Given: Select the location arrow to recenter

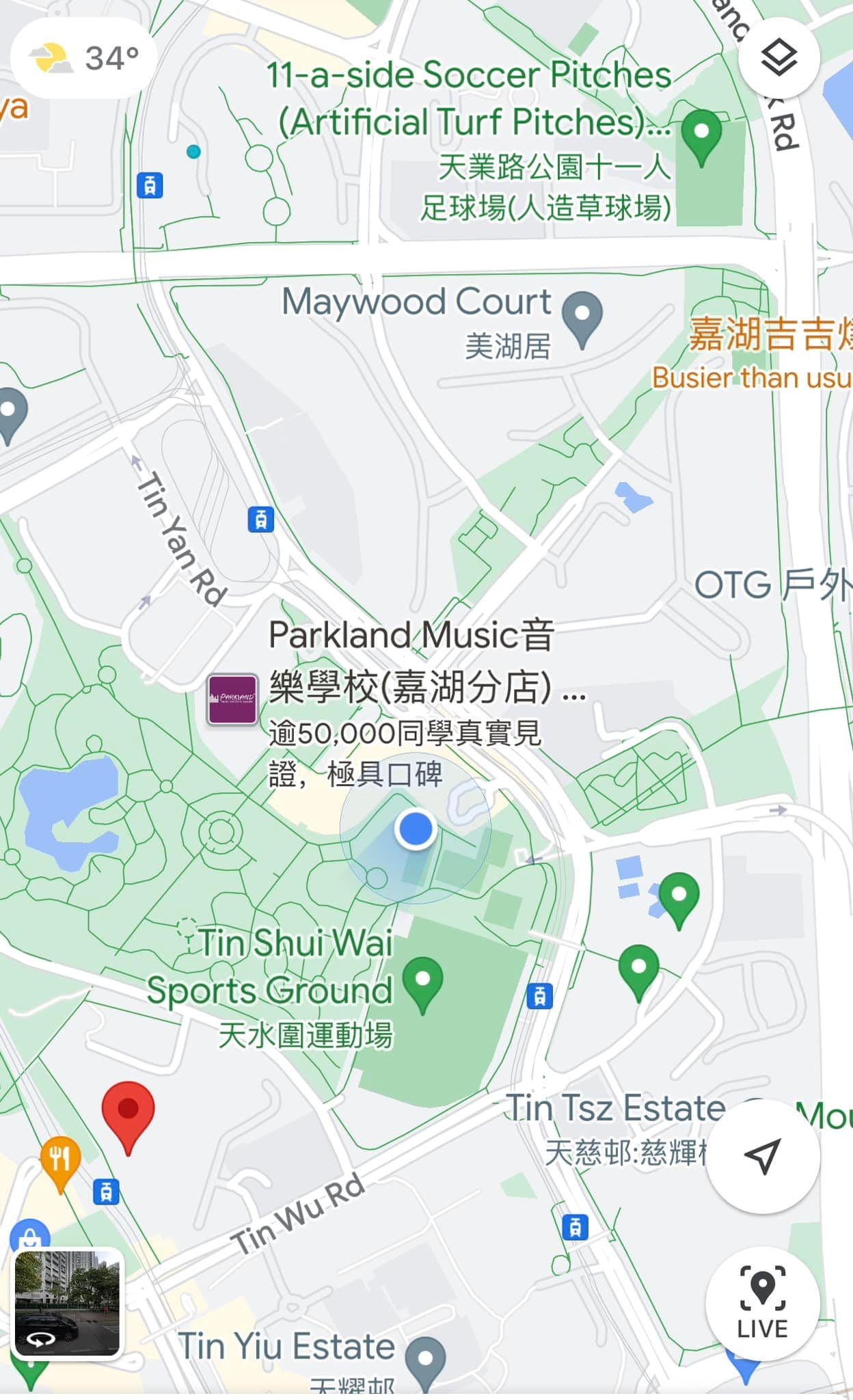Looking at the screenshot, I should tap(763, 1157).
